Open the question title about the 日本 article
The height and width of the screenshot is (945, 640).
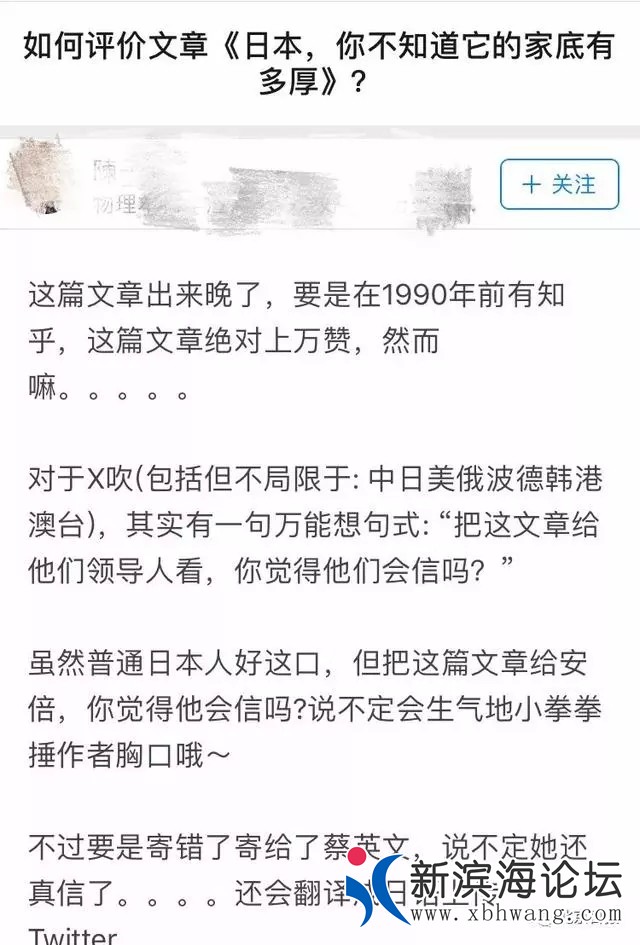coord(318,63)
